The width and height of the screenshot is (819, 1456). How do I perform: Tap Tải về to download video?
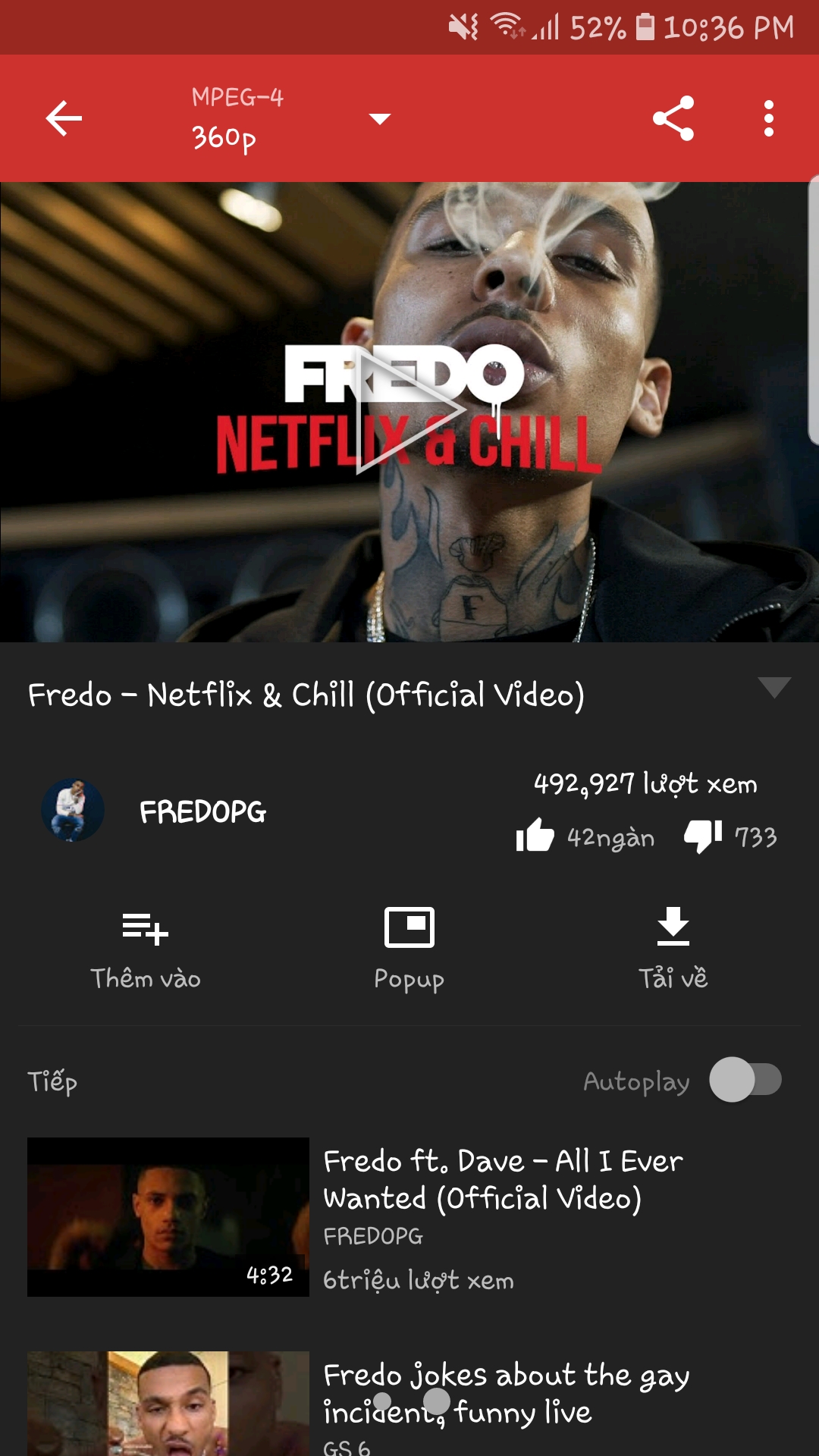[673, 949]
